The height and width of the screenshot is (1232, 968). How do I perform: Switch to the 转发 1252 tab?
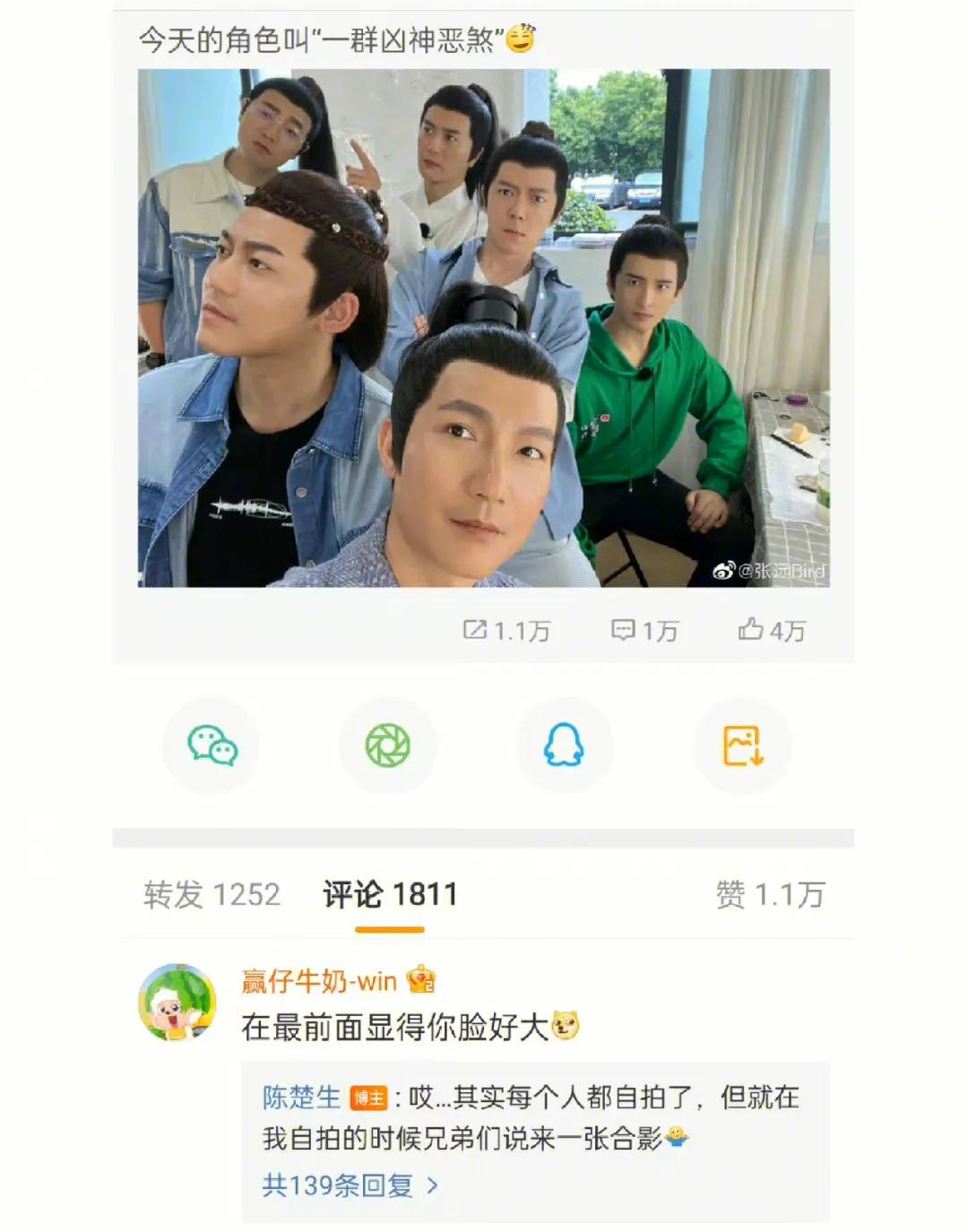click(x=212, y=894)
